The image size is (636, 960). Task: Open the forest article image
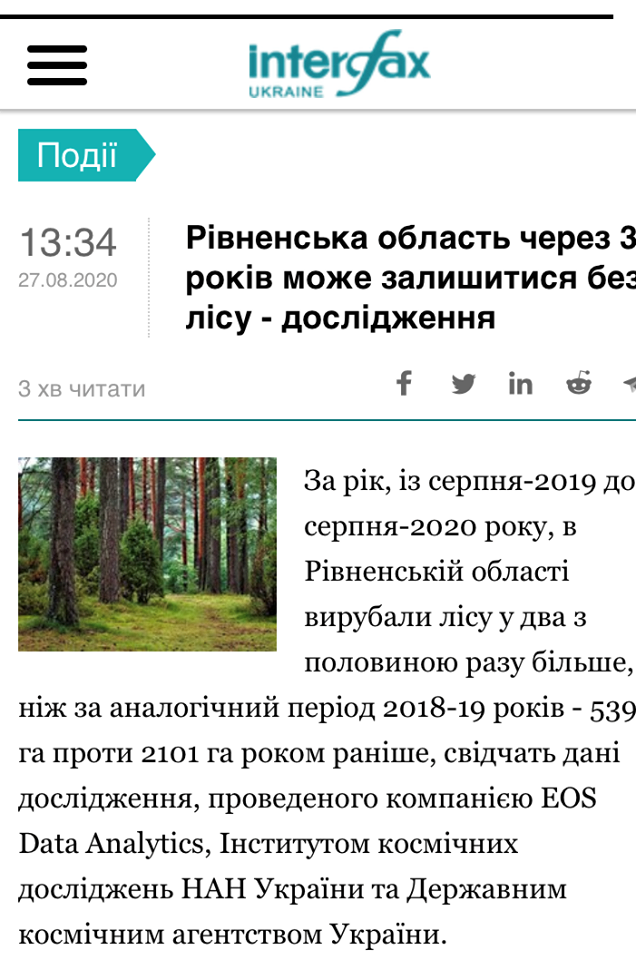pos(147,554)
